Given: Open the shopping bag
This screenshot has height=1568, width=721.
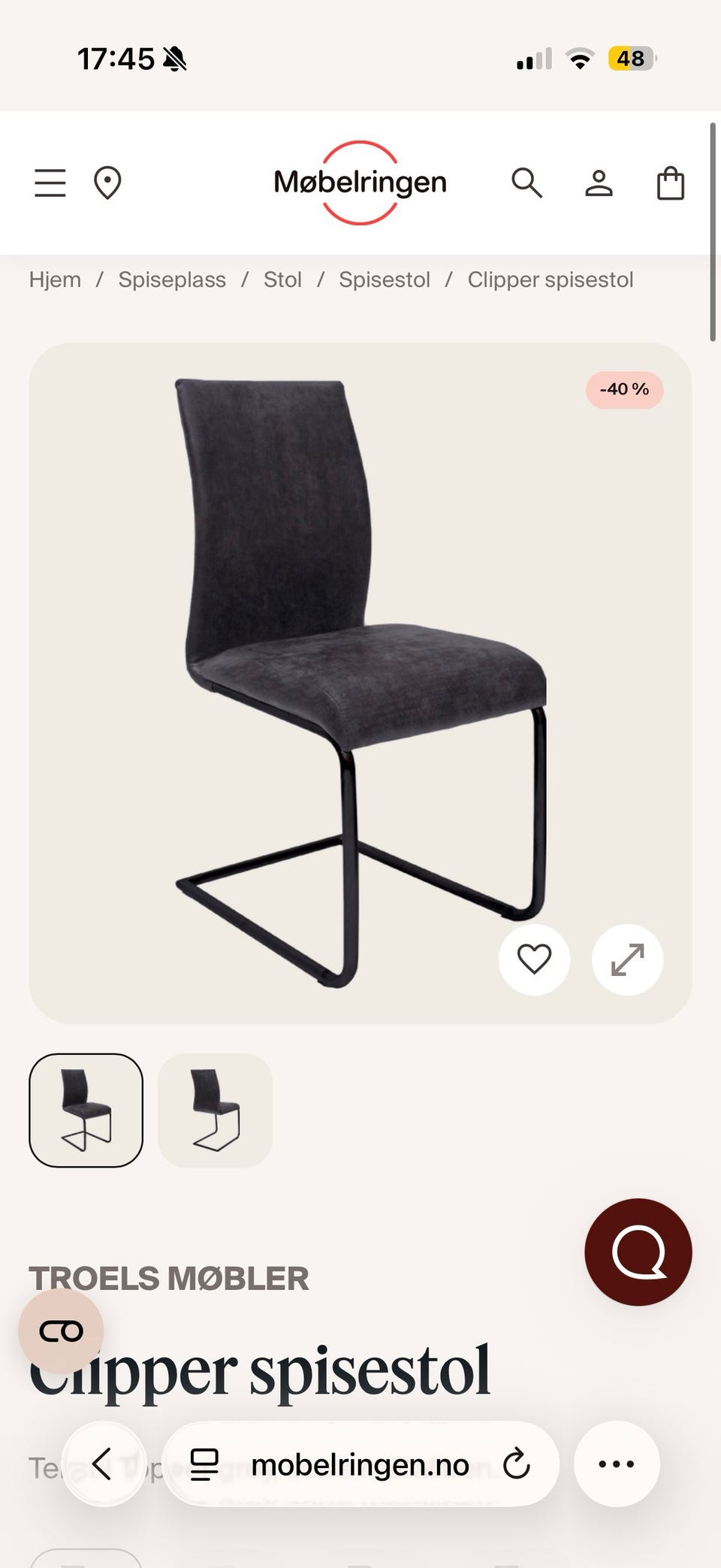Looking at the screenshot, I should click(x=670, y=183).
